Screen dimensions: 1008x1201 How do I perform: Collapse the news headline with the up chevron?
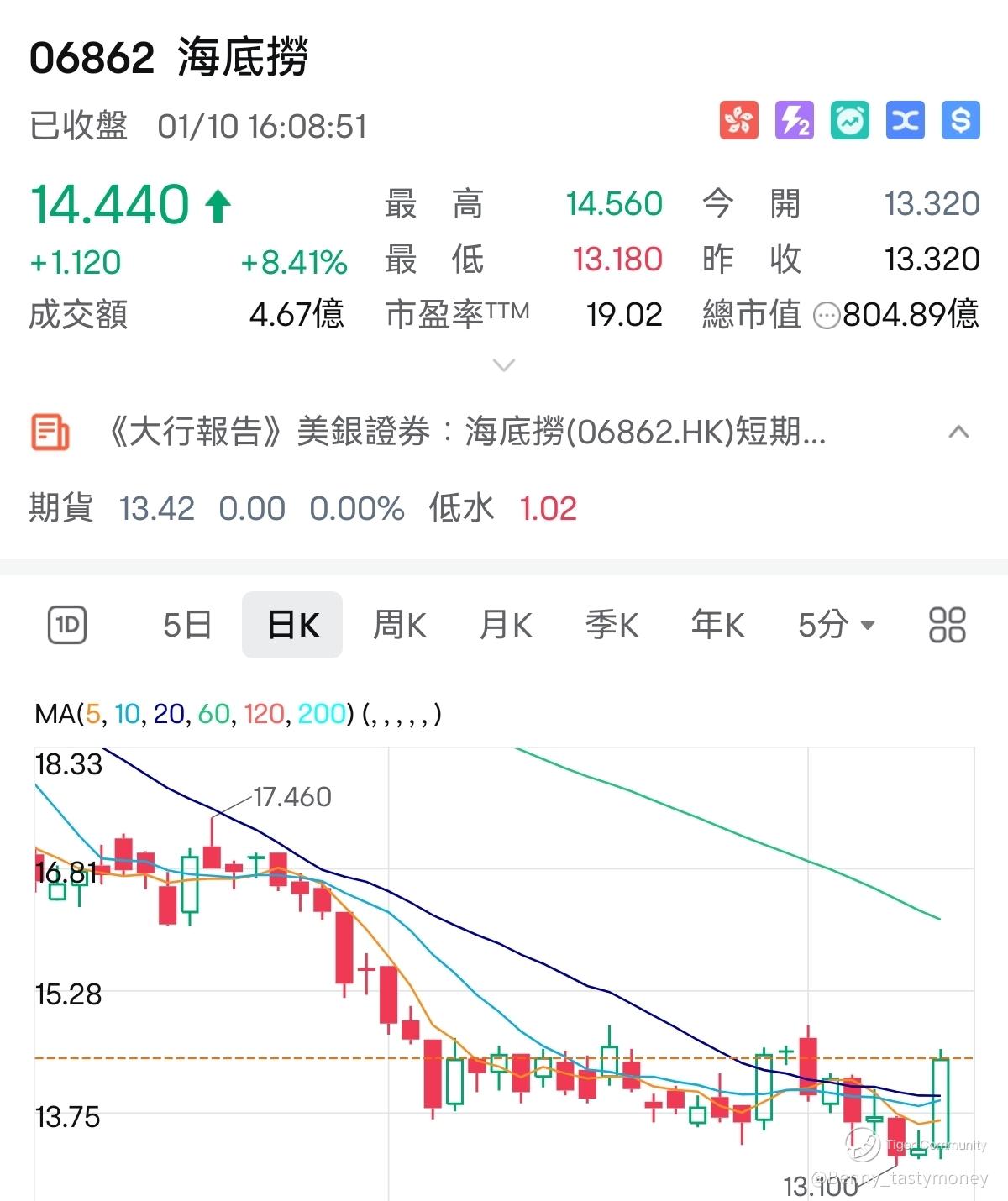coord(956,433)
